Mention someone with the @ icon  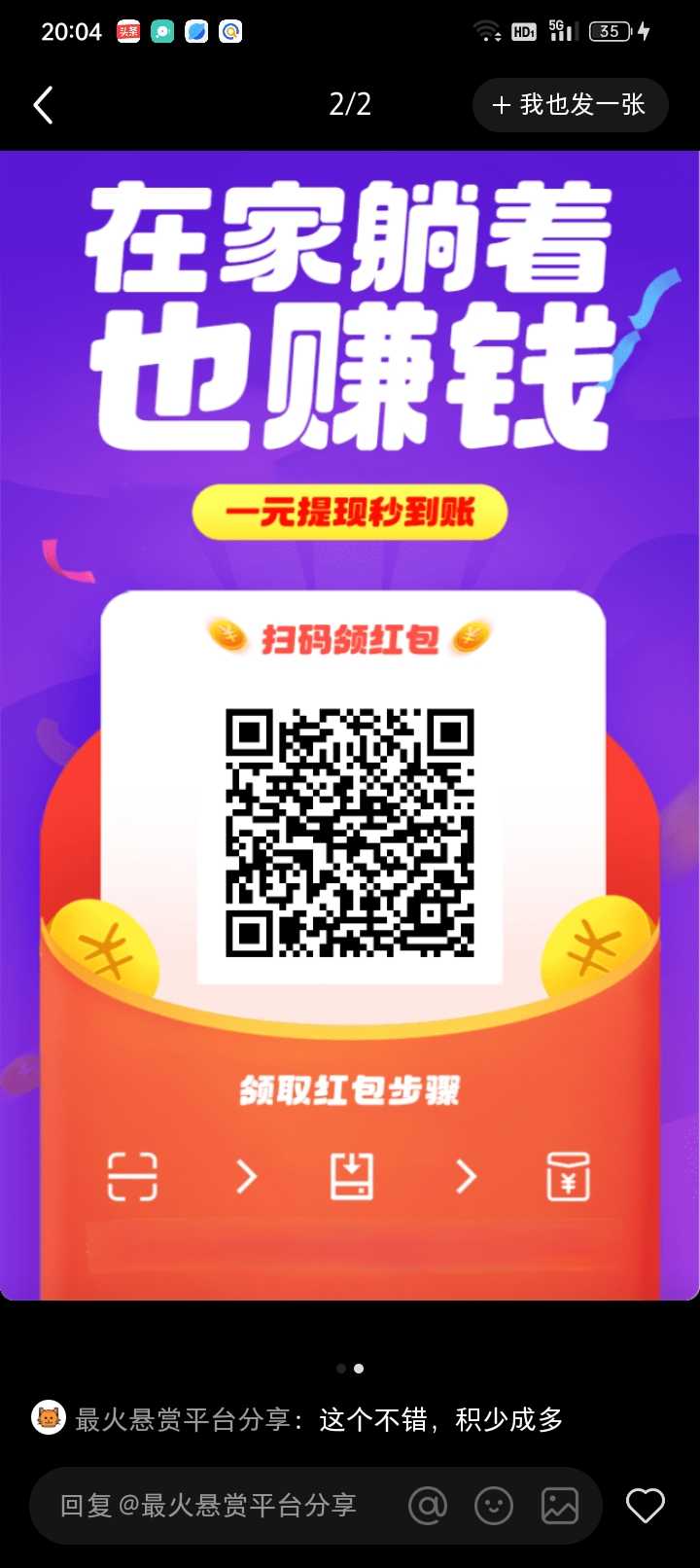click(x=428, y=1506)
